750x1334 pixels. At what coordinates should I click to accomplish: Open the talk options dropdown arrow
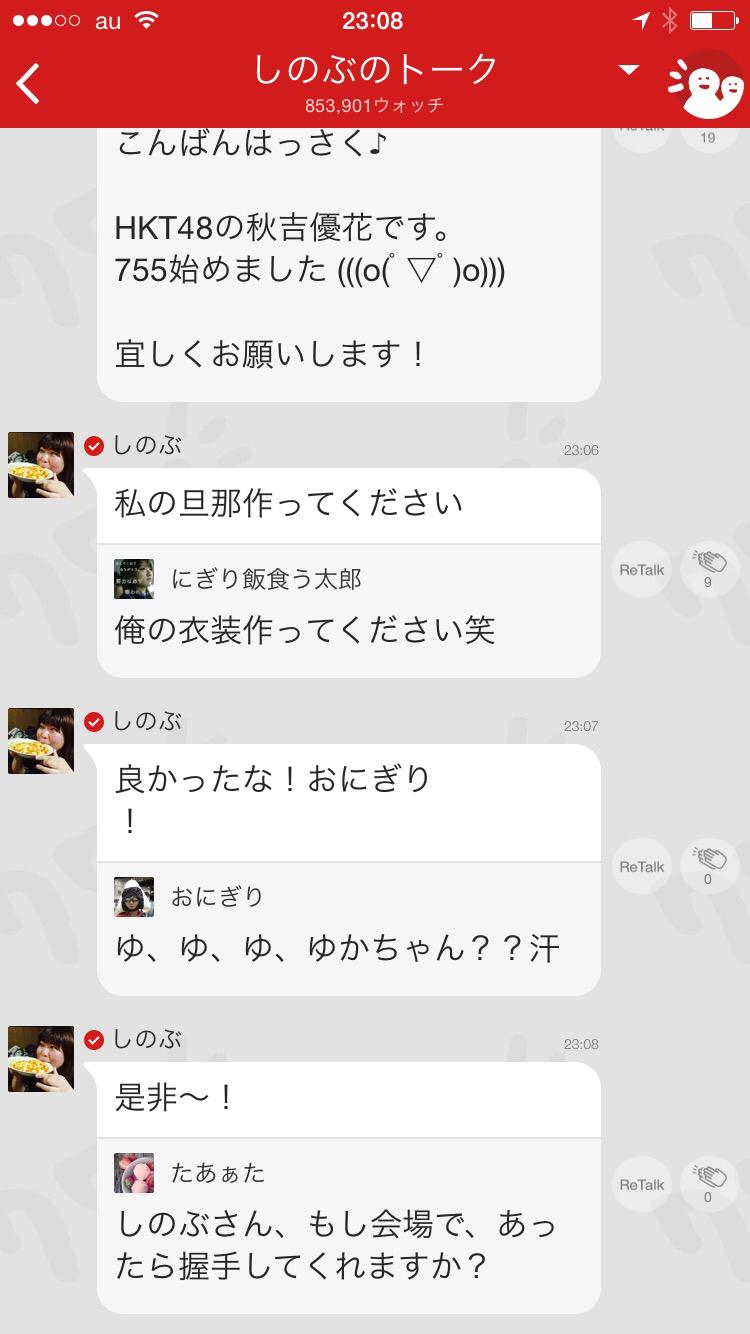pyautogui.click(x=628, y=70)
